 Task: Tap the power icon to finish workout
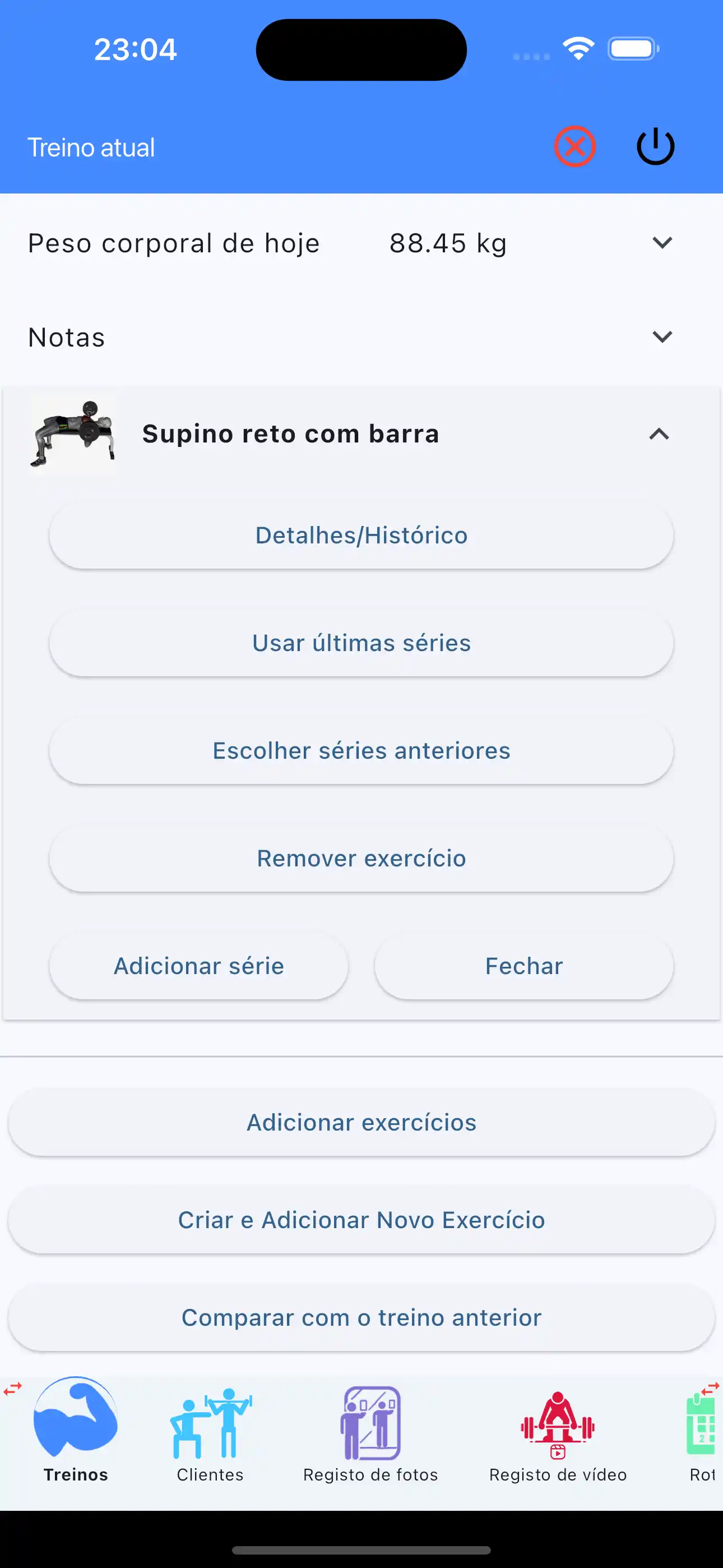pyautogui.click(x=655, y=147)
